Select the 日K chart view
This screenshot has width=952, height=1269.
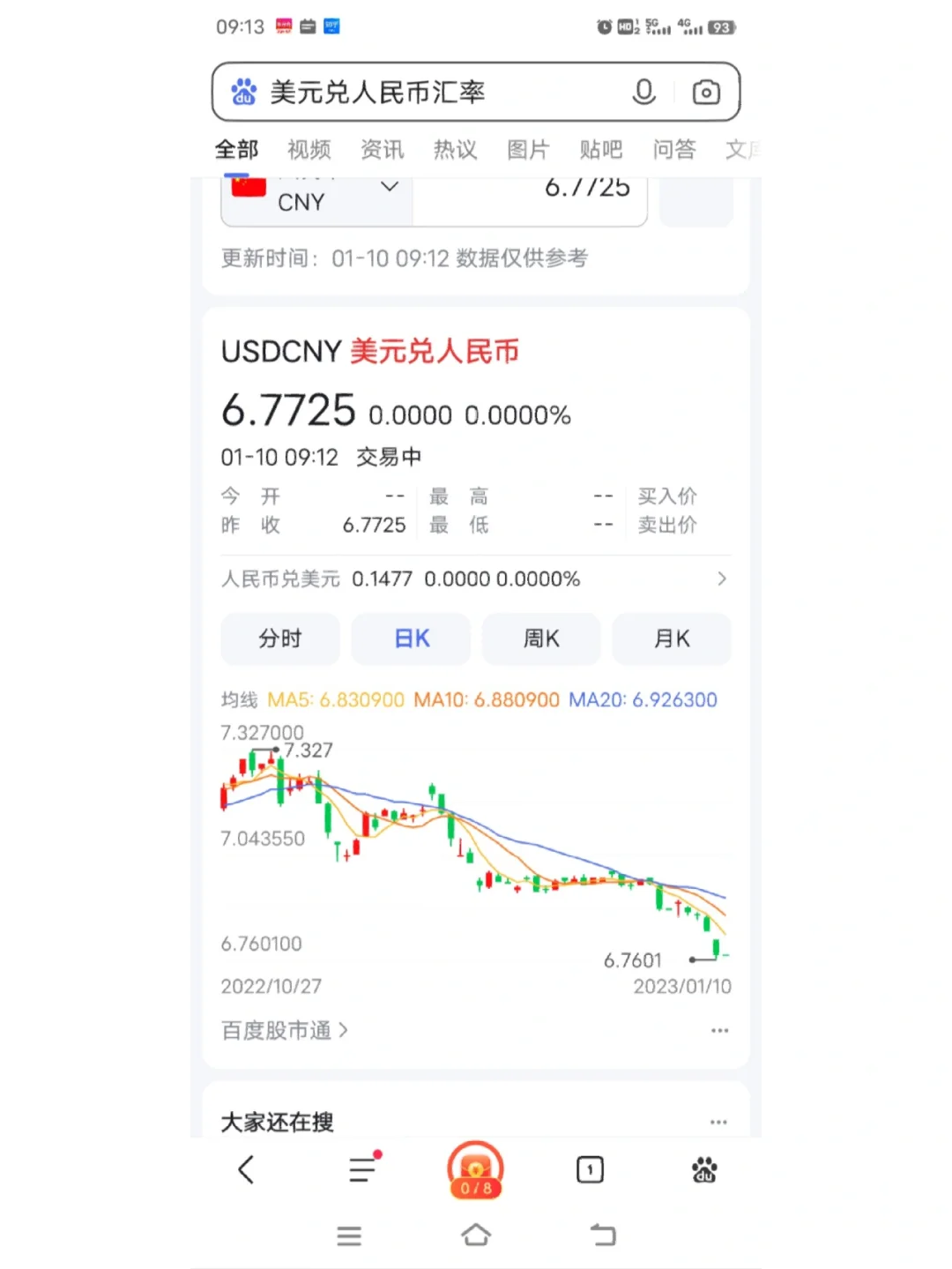411,638
